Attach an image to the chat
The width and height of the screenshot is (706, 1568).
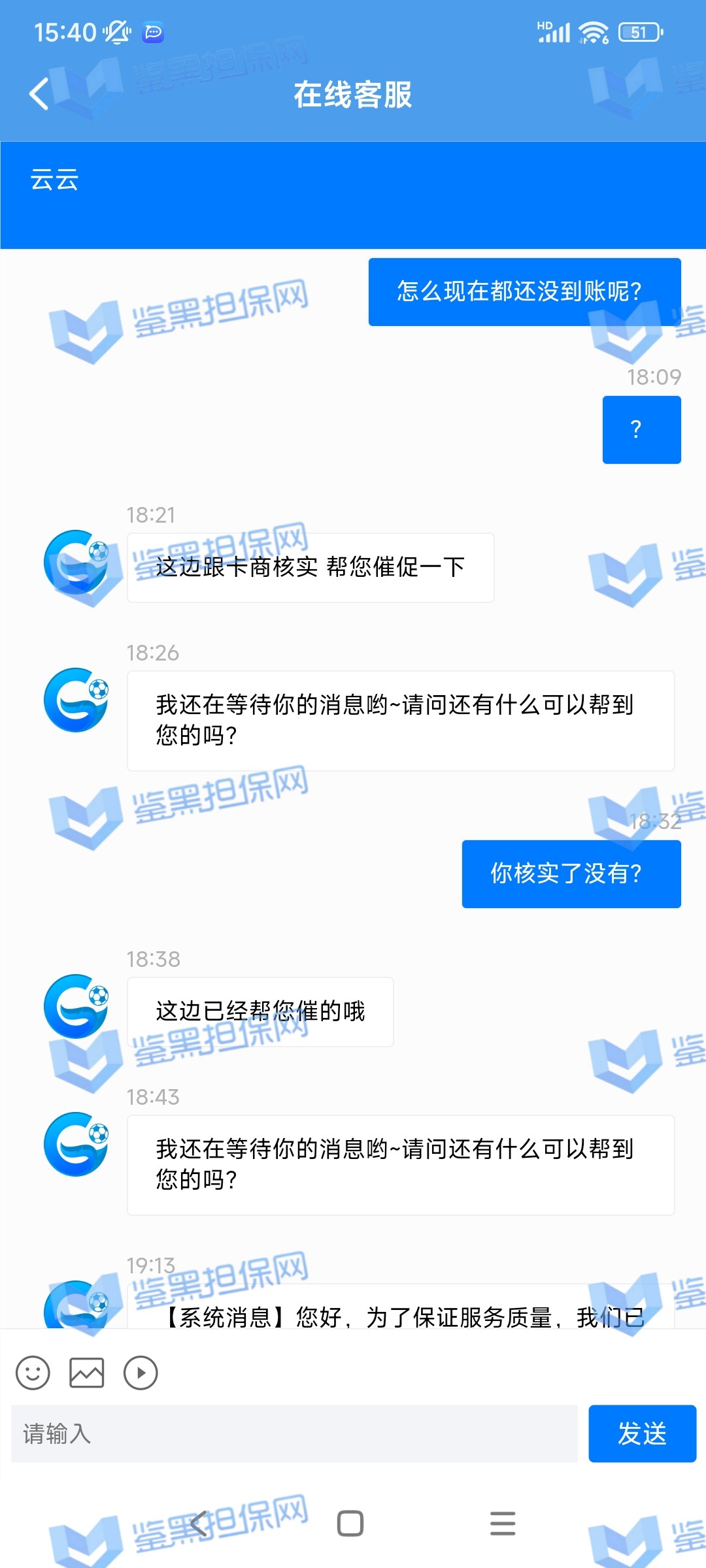pyautogui.click(x=87, y=1373)
